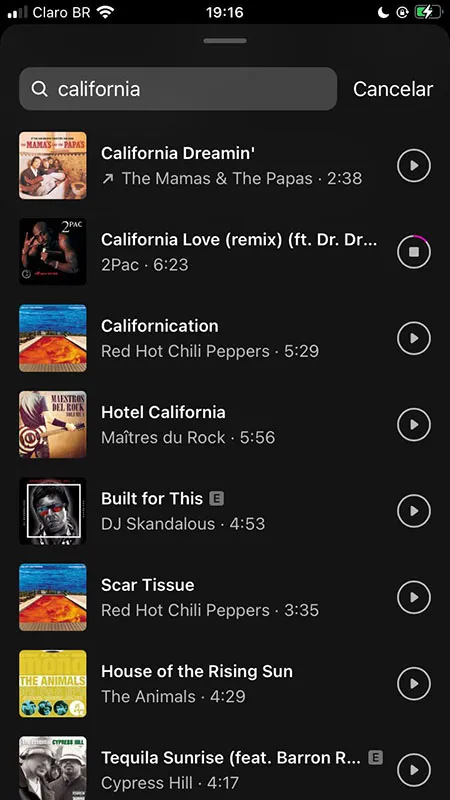450x800 pixels.
Task: Tap the sheet handle at the top
Action: click(225, 41)
